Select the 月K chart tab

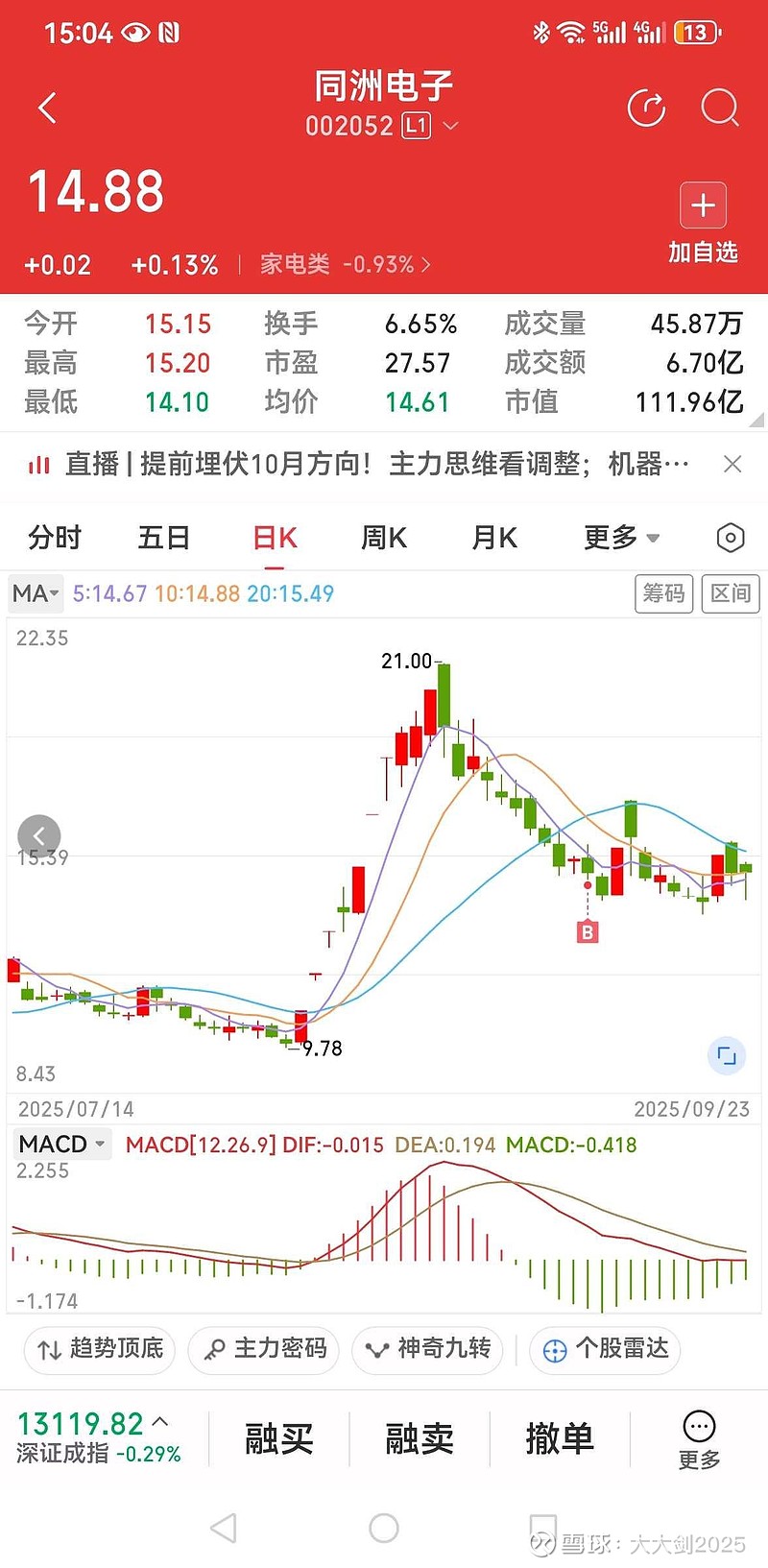[x=494, y=538]
